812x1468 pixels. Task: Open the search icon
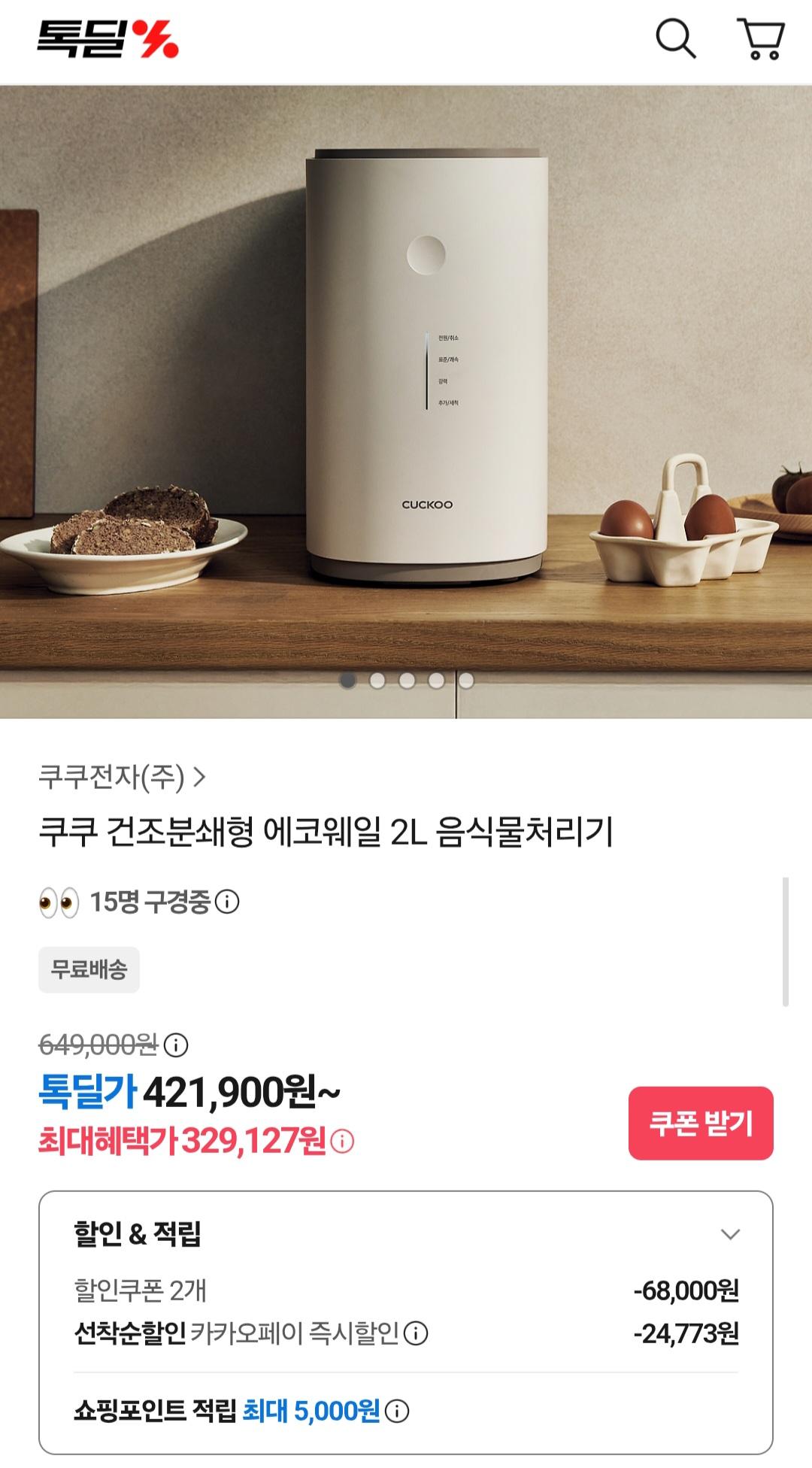pyautogui.click(x=675, y=38)
